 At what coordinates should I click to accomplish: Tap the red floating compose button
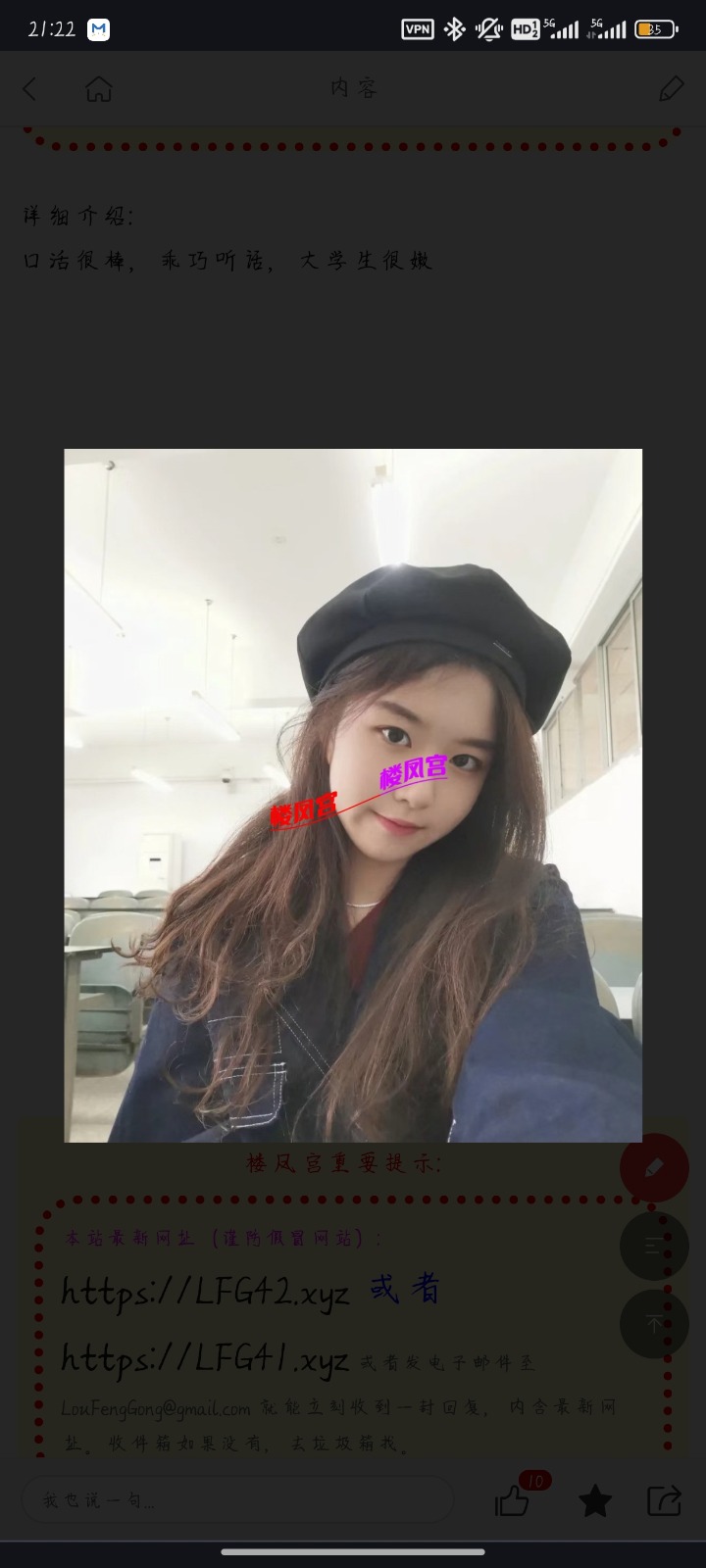tap(654, 1167)
